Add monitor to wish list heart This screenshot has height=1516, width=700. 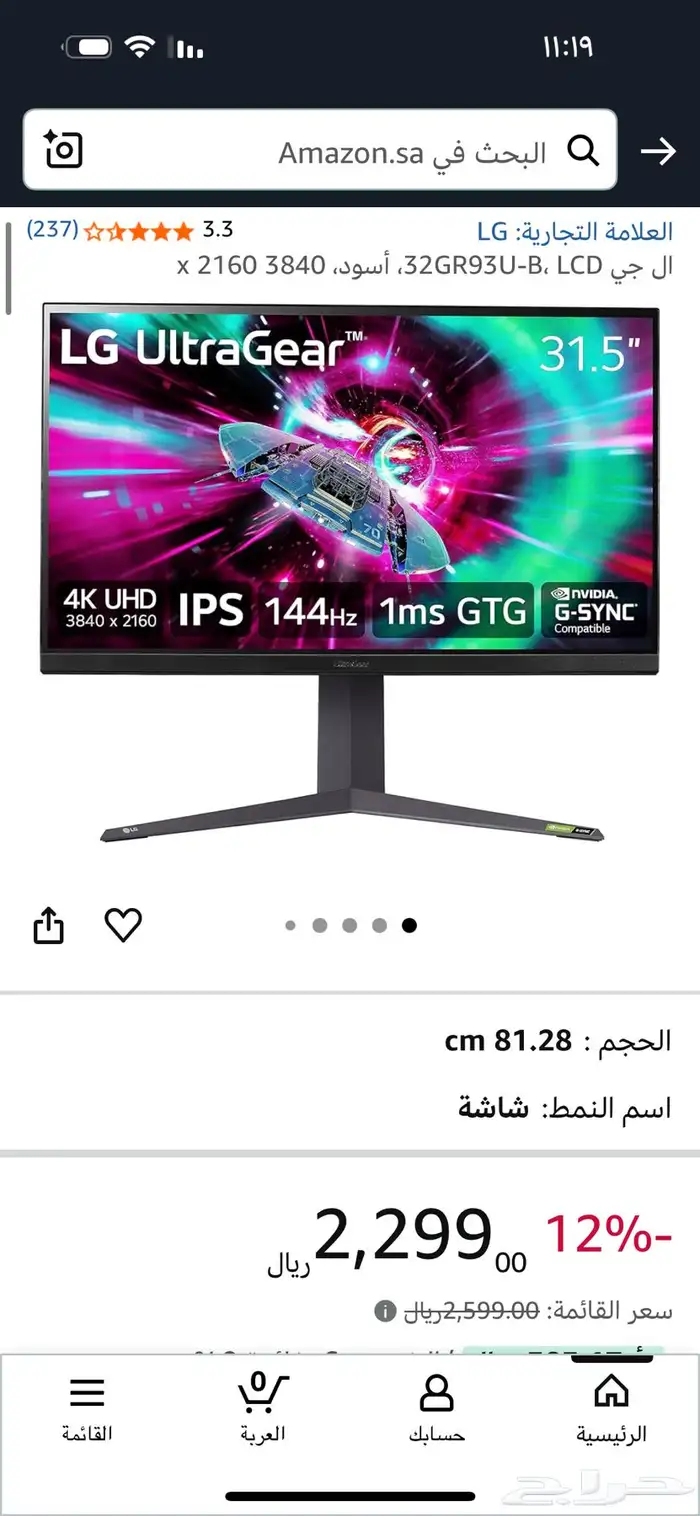coord(123,926)
